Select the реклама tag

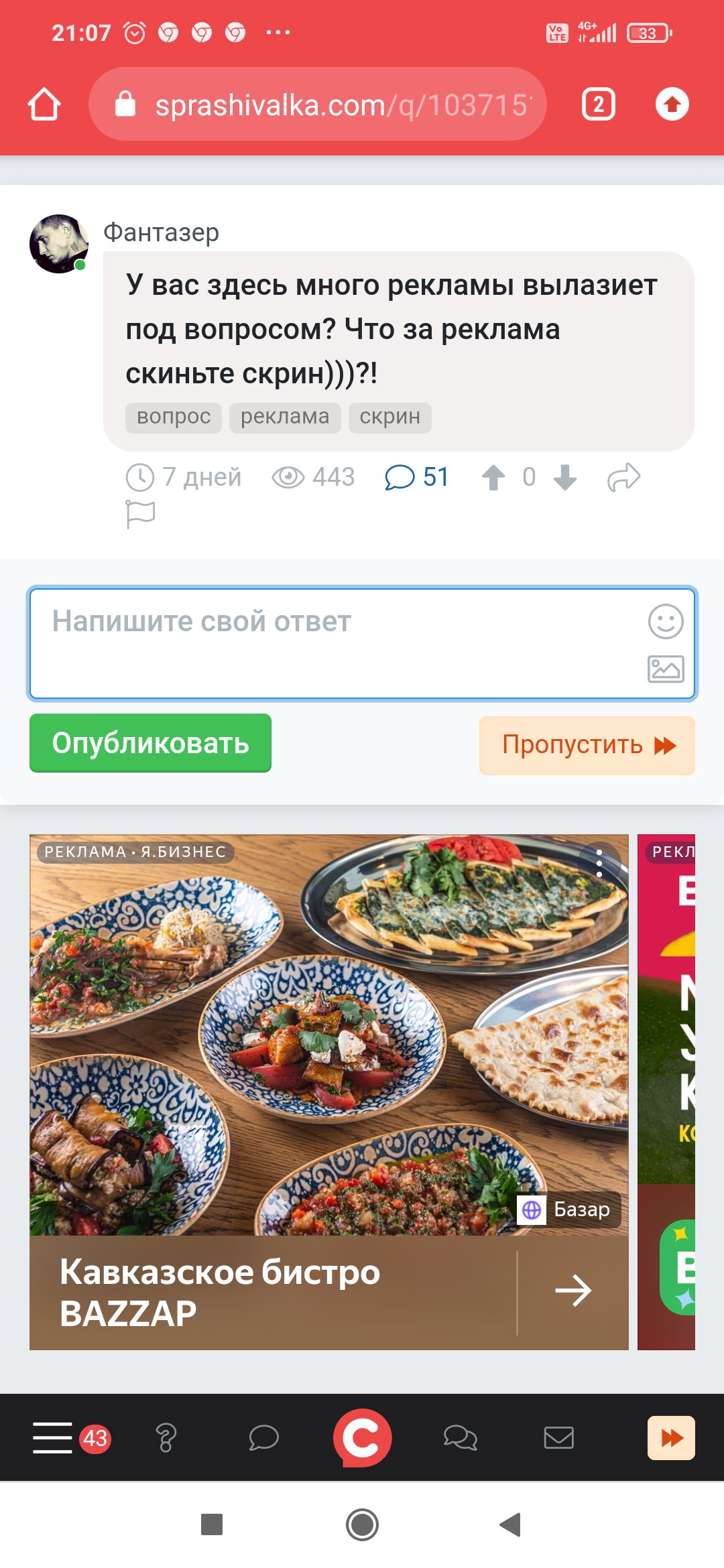[285, 417]
